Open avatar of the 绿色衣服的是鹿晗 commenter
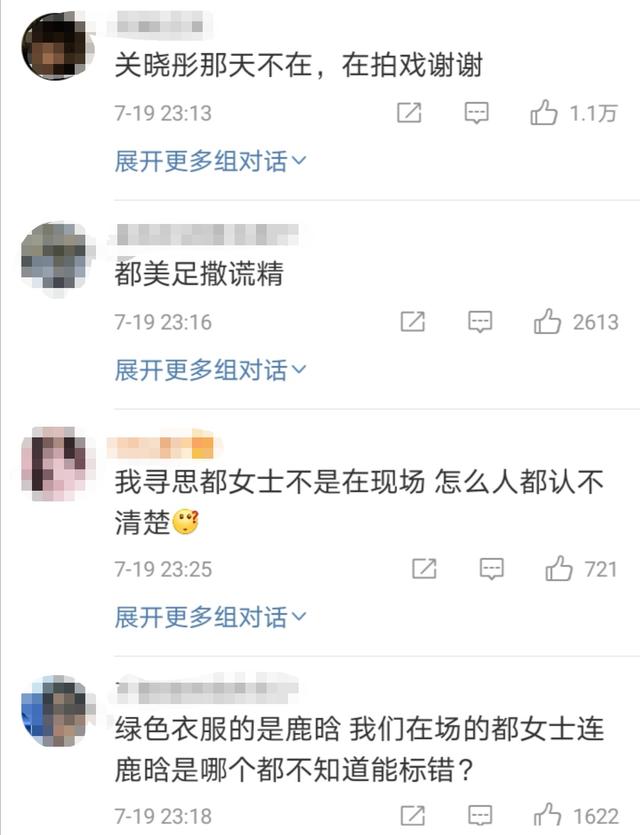The height and width of the screenshot is (835, 640). coord(54,710)
